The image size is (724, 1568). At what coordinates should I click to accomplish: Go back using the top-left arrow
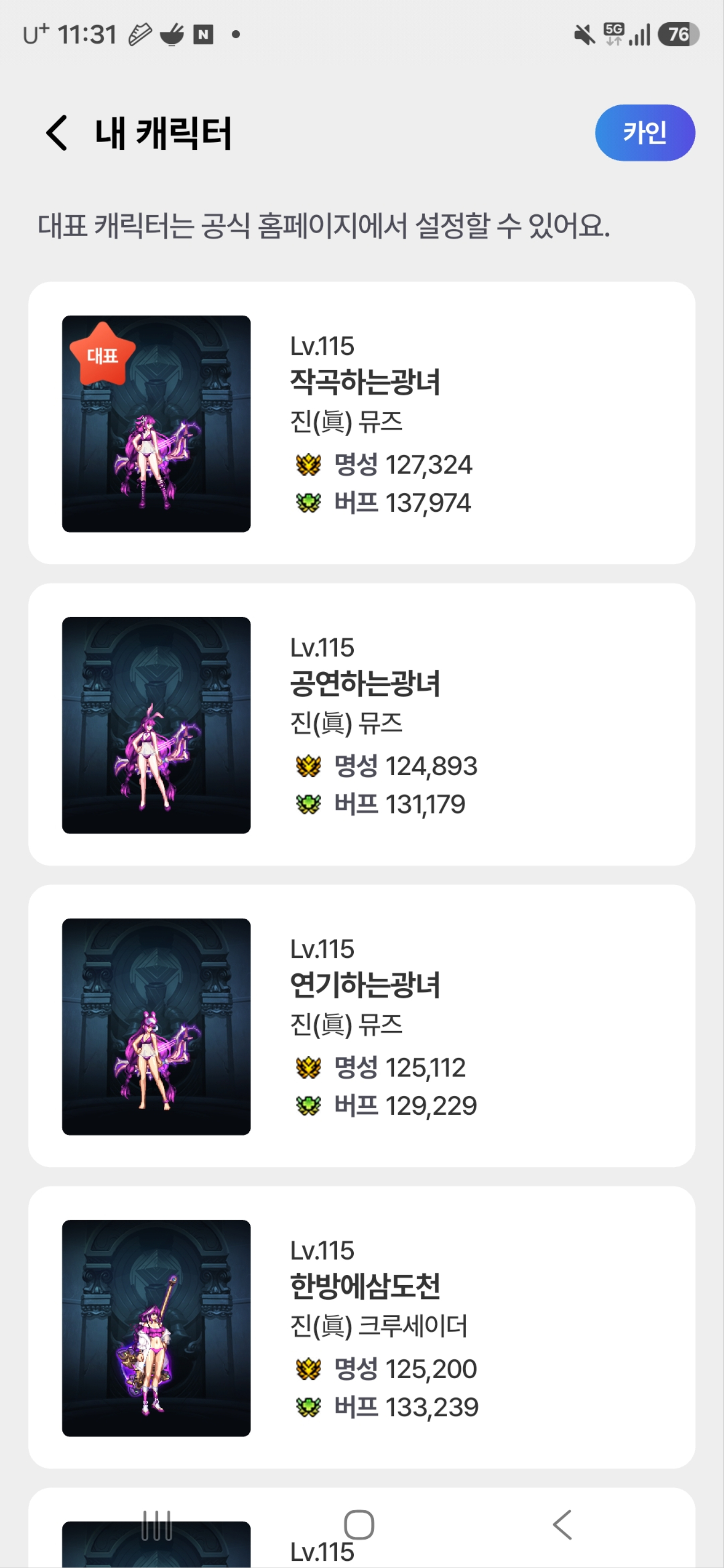click(57, 133)
